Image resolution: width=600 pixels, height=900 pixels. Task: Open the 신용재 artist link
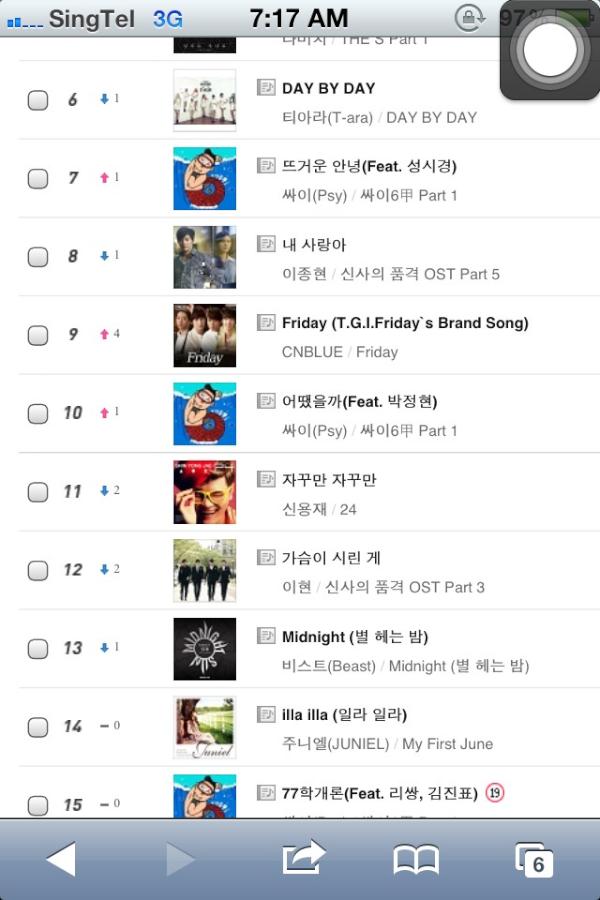click(306, 509)
